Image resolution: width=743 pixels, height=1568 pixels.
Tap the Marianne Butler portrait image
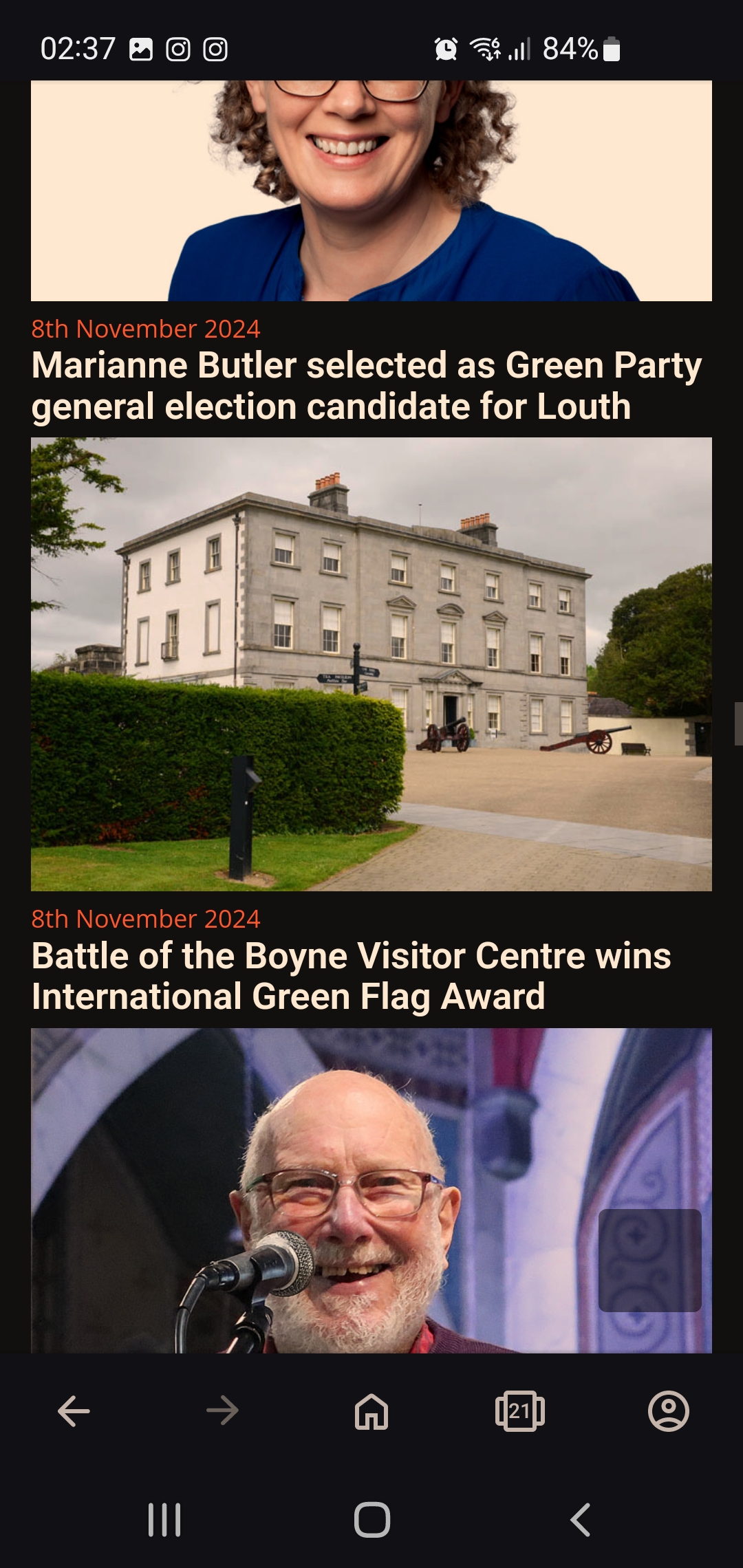click(371, 190)
